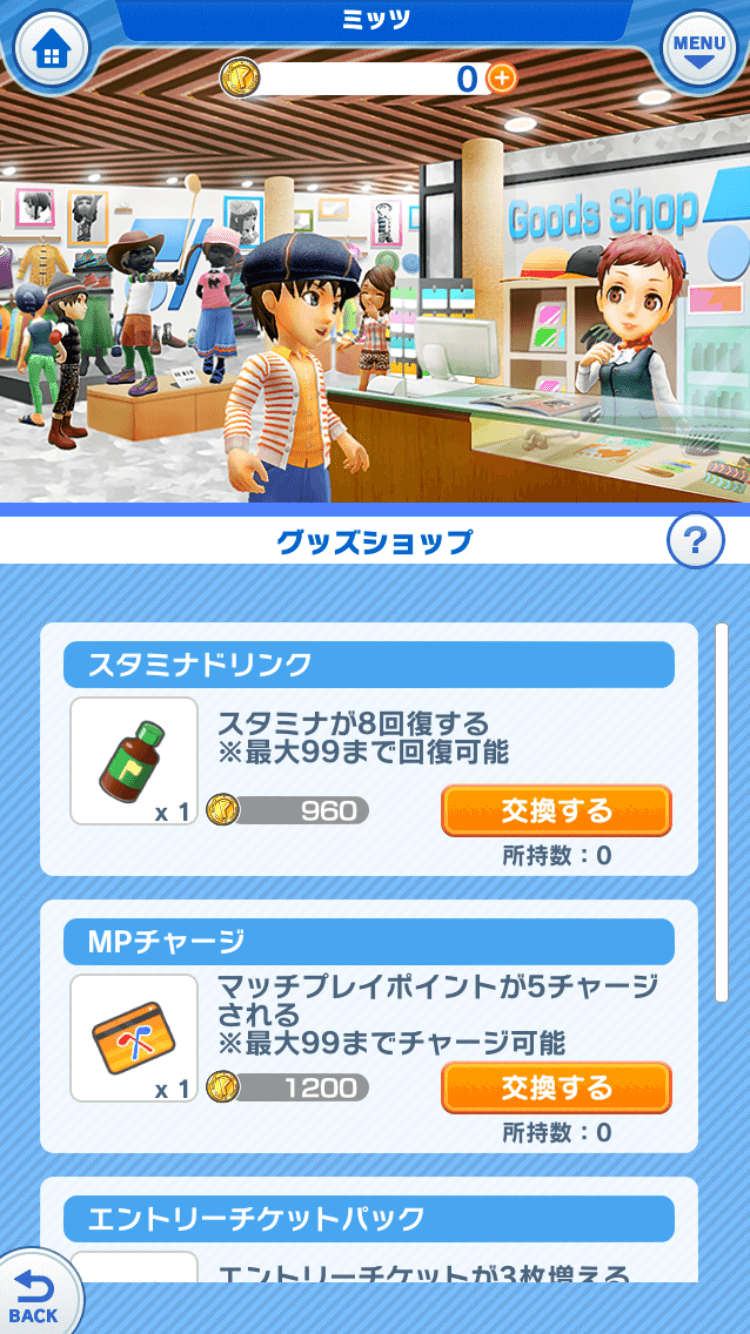Go back with the BACK button
The width and height of the screenshot is (750, 1334).
click(x=34, y=1297)
